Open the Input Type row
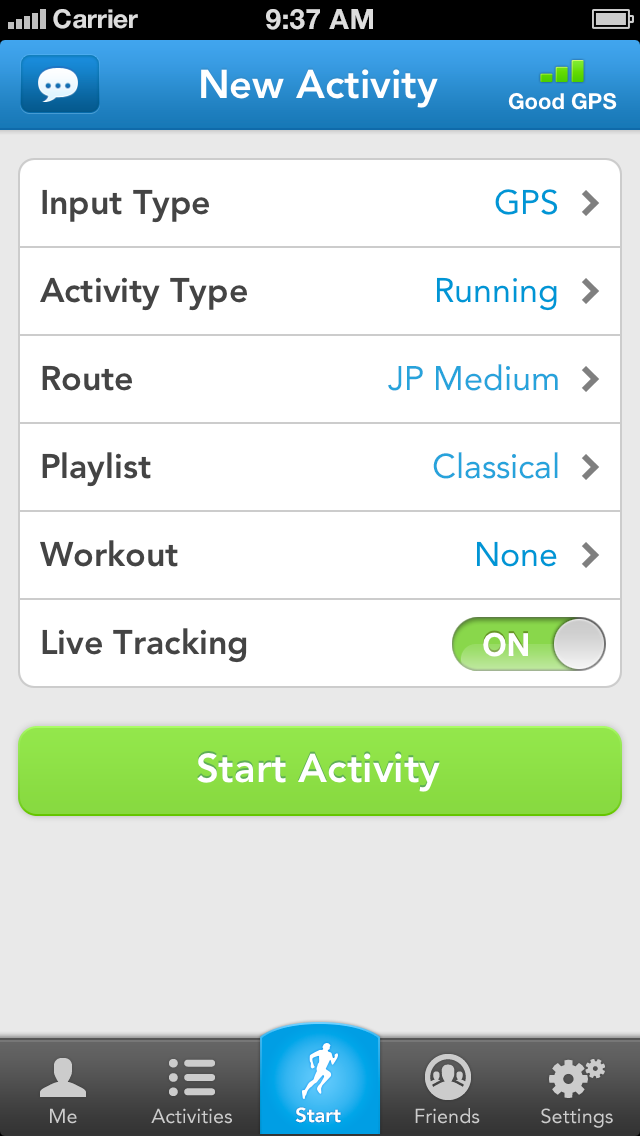 click(x=320, y=203)
